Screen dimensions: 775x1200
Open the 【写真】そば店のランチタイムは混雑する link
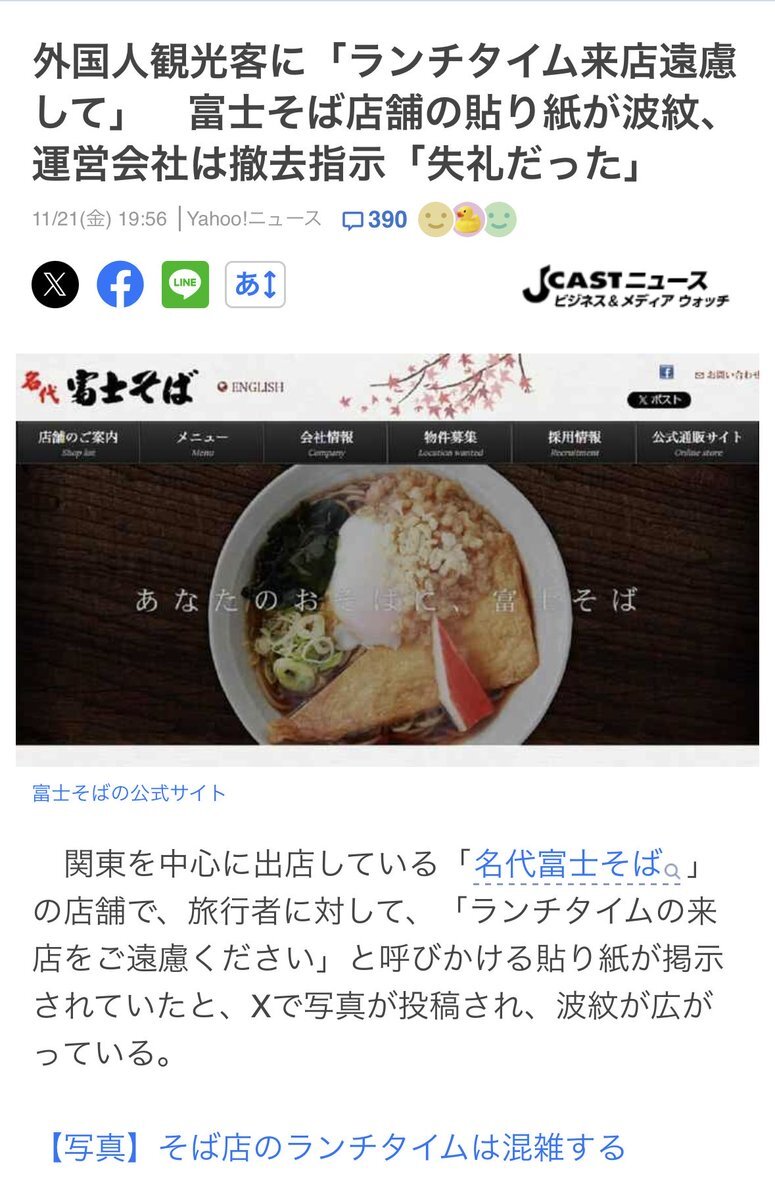pos(337,1146)
